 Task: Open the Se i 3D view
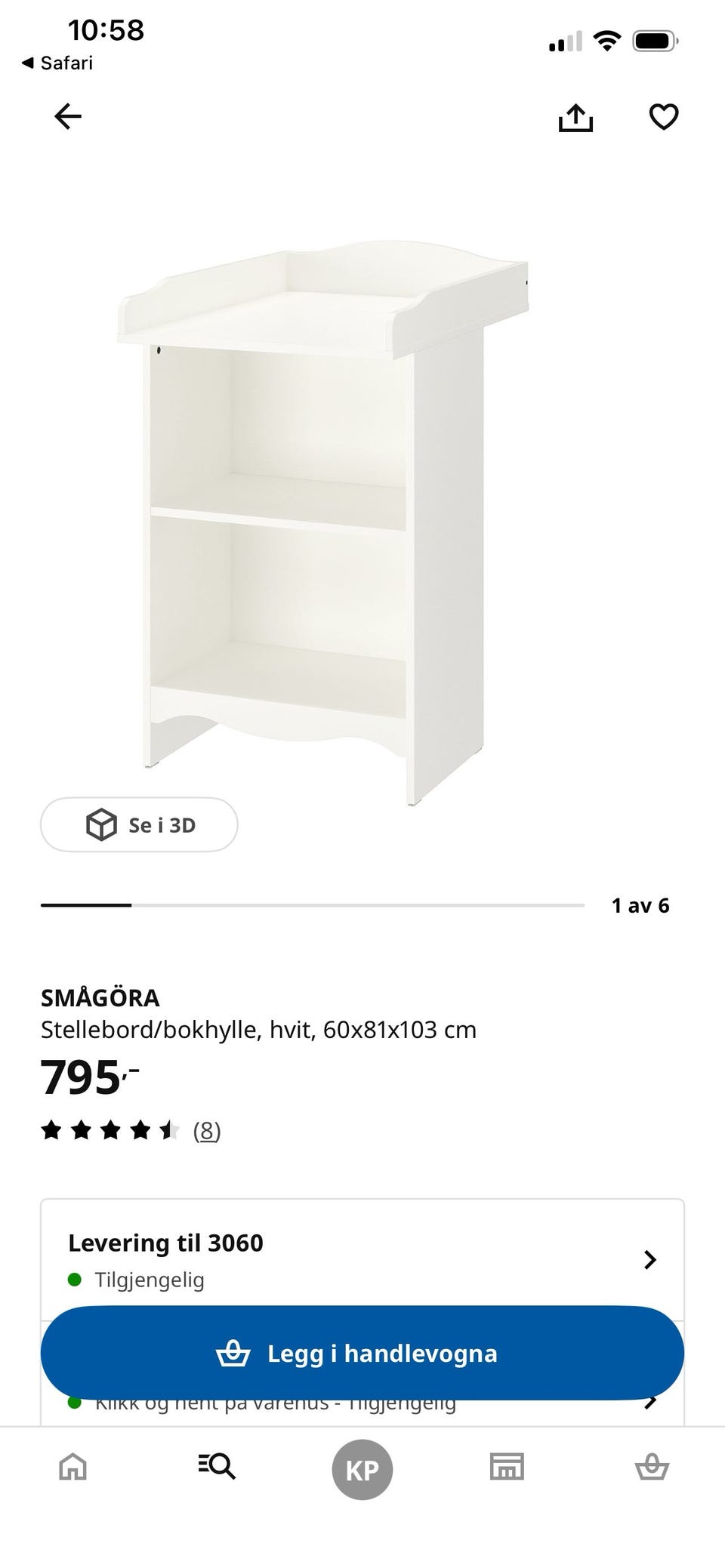(x=139, y=824)
